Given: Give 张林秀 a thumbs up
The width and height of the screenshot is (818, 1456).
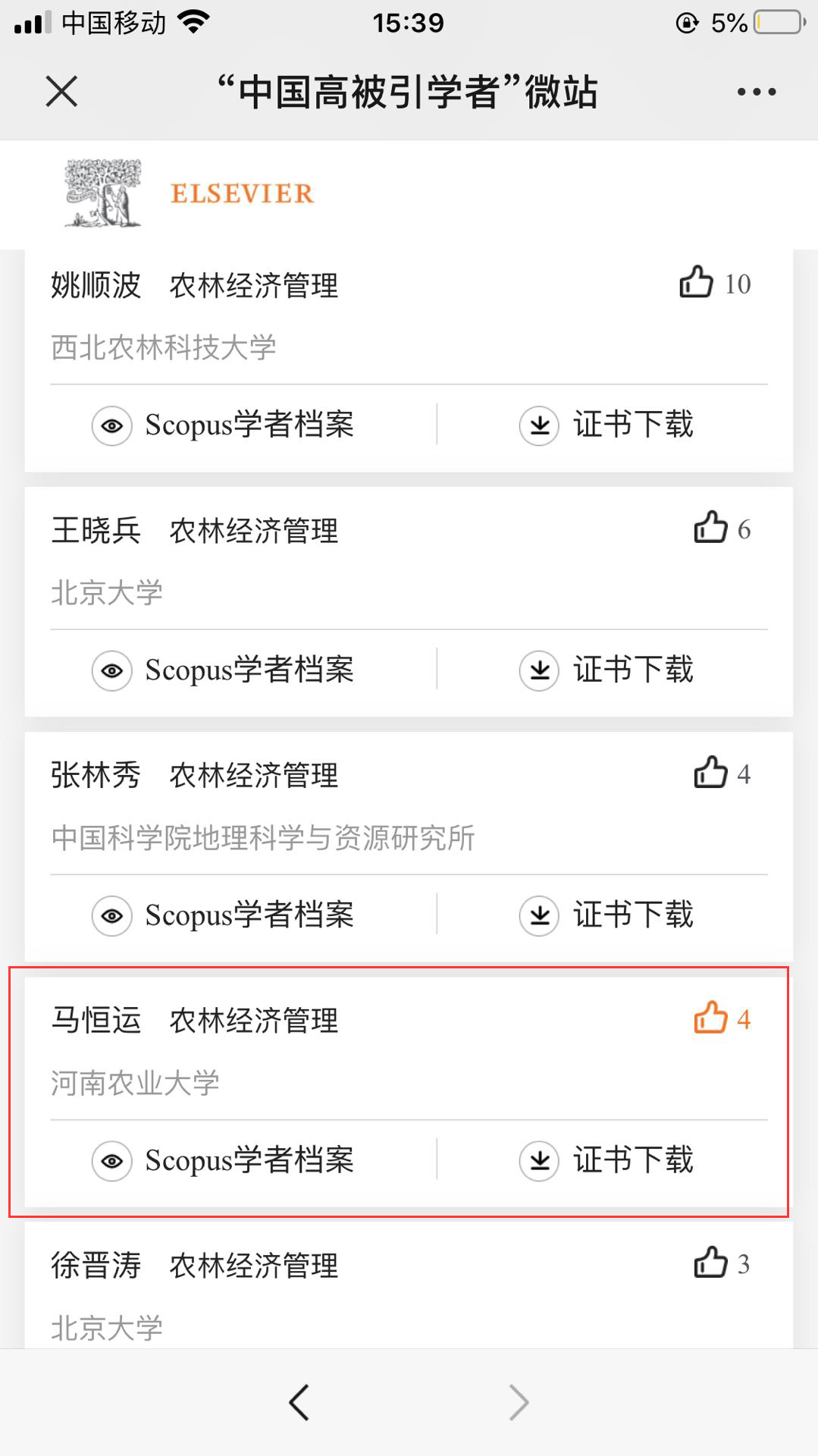Looking at the screenshot, I should tap(710, 773).
